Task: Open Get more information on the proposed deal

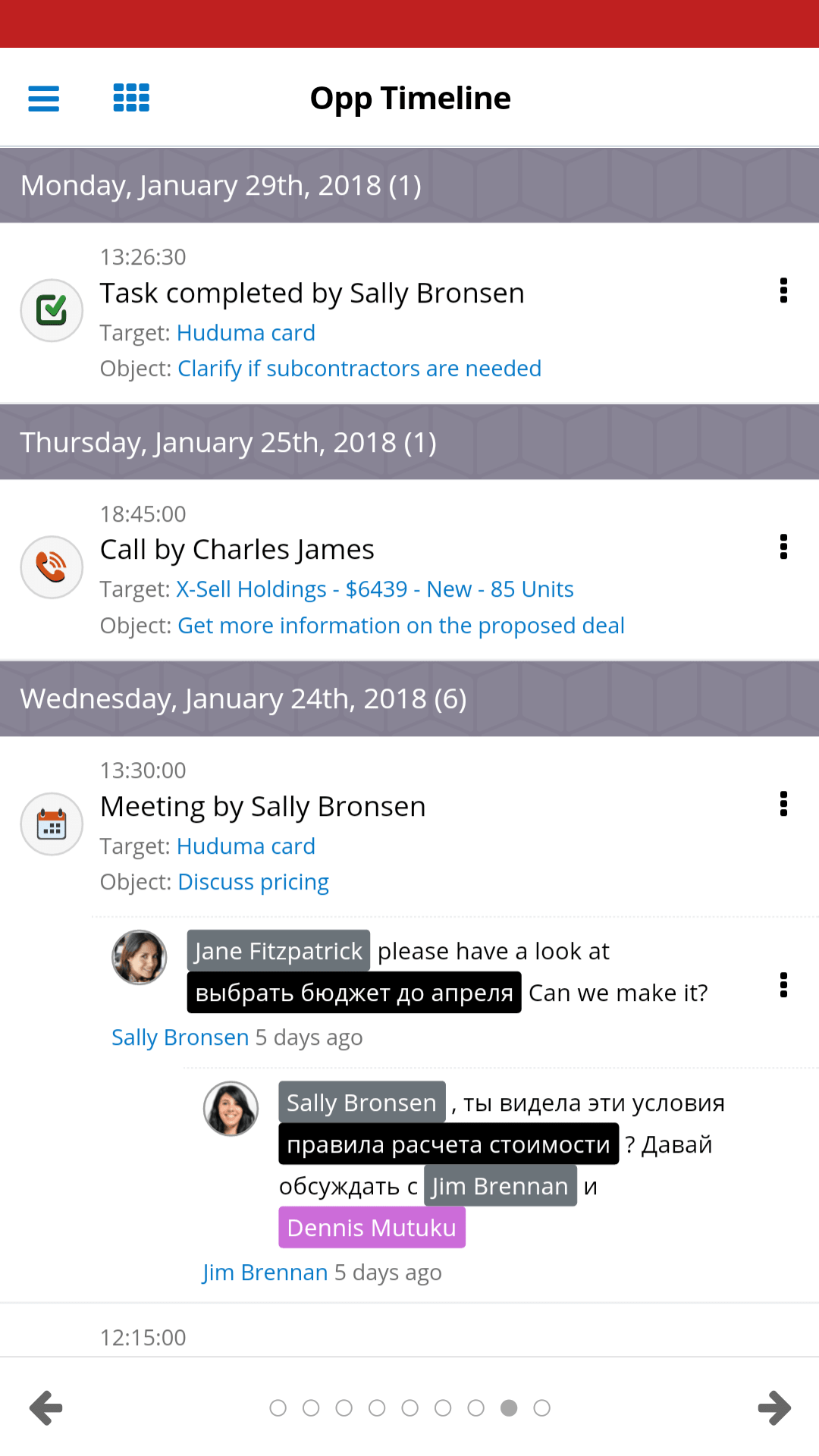Action: [x=401, y=626]
